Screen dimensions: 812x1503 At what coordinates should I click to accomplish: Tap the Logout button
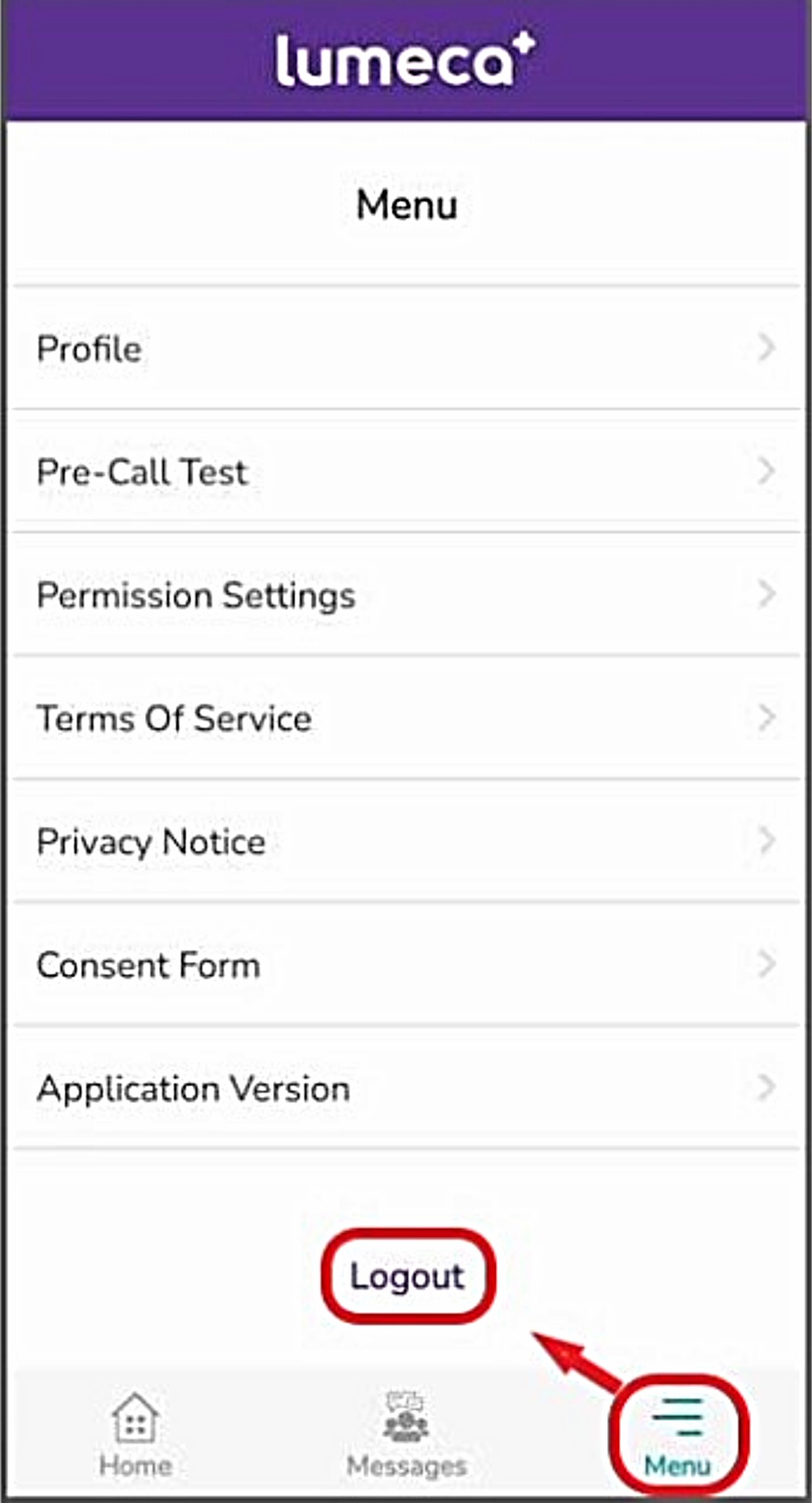pyautogui.click(x=407, y=1276)
